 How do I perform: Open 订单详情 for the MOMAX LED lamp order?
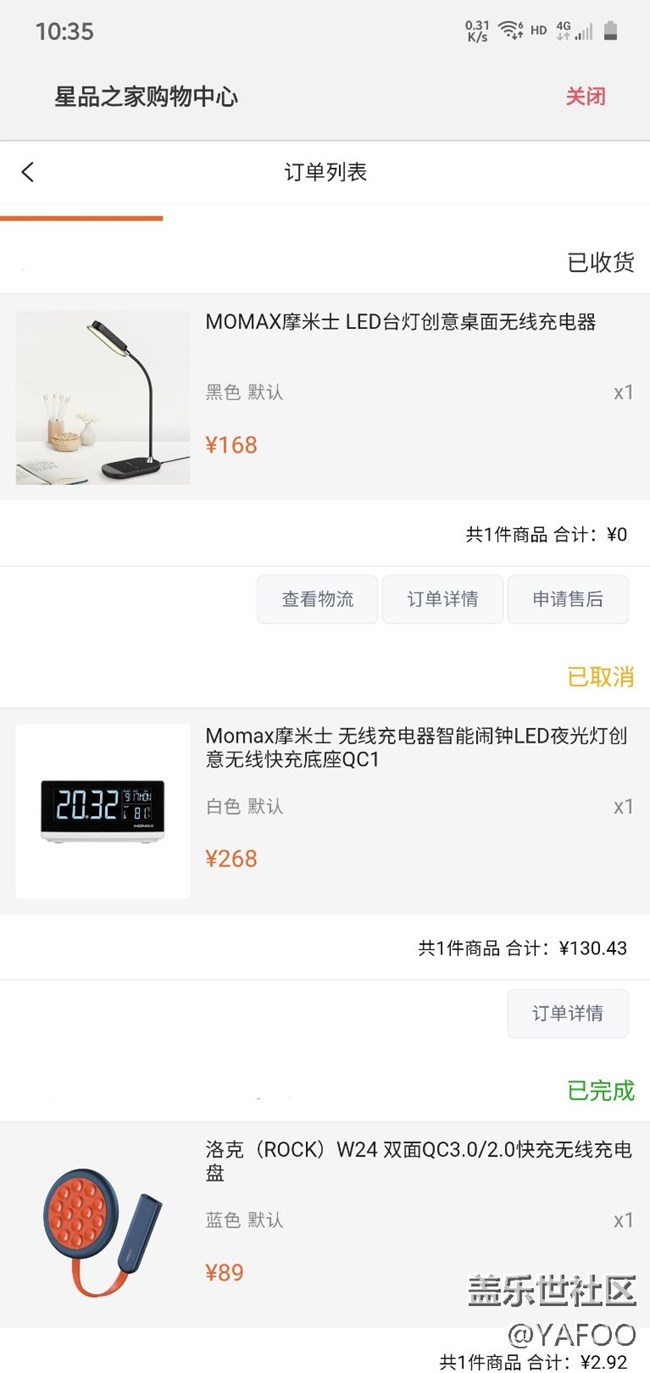[x=442, y=599]
